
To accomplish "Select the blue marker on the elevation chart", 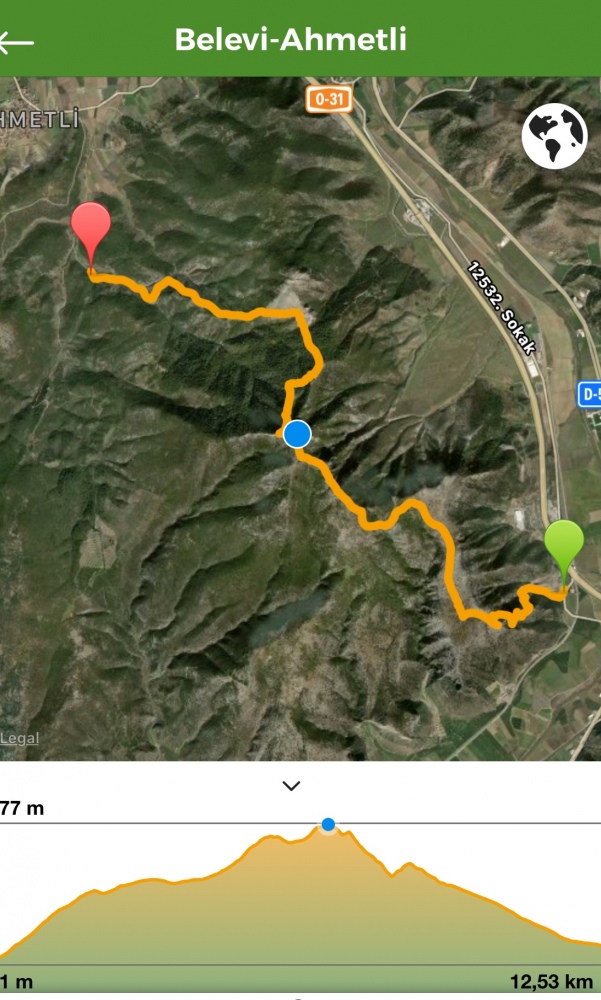I will pyautogui.click(x=328, y=825).
